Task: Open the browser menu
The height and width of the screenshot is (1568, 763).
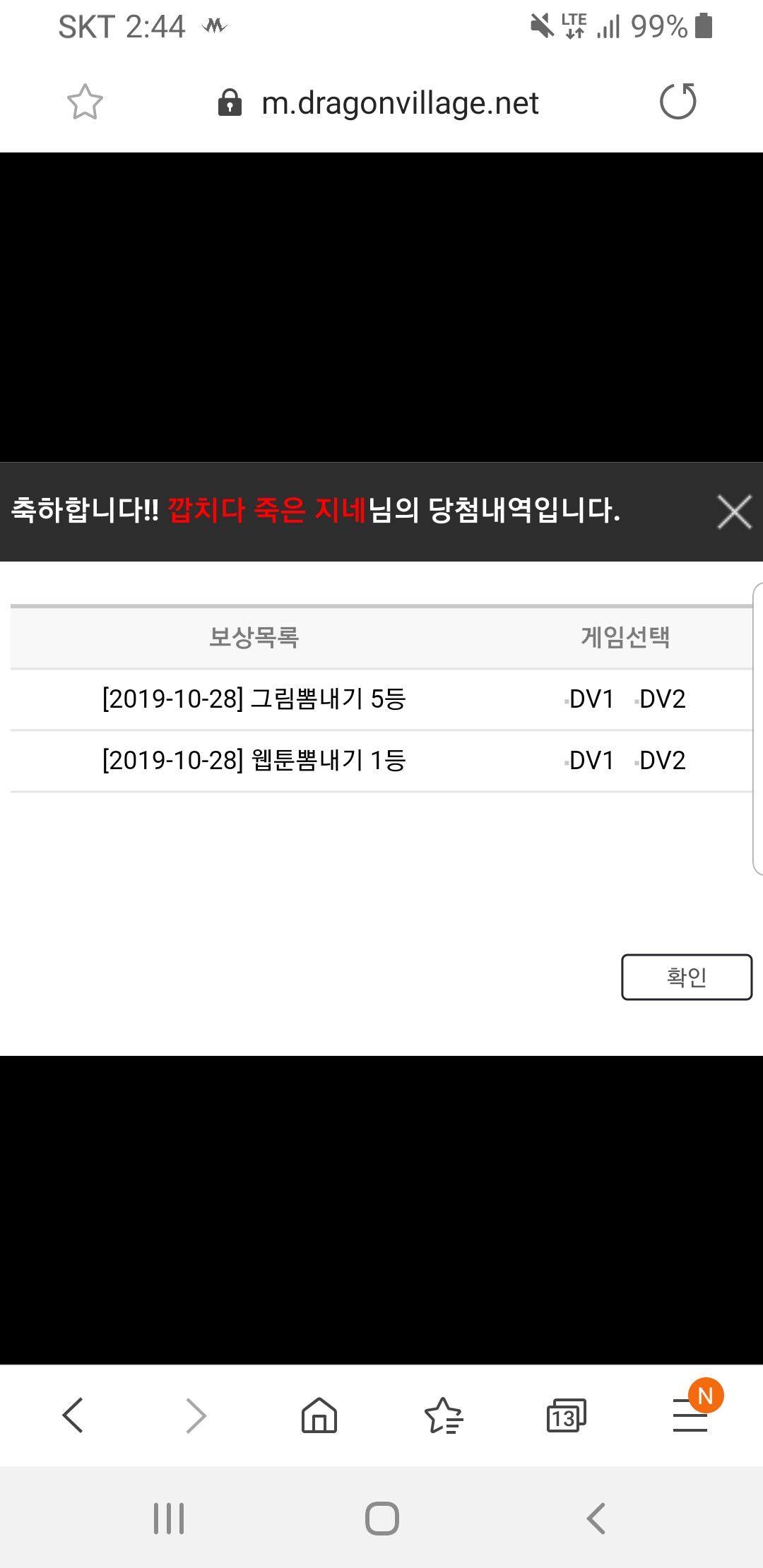Action: tap(690, 1415)
